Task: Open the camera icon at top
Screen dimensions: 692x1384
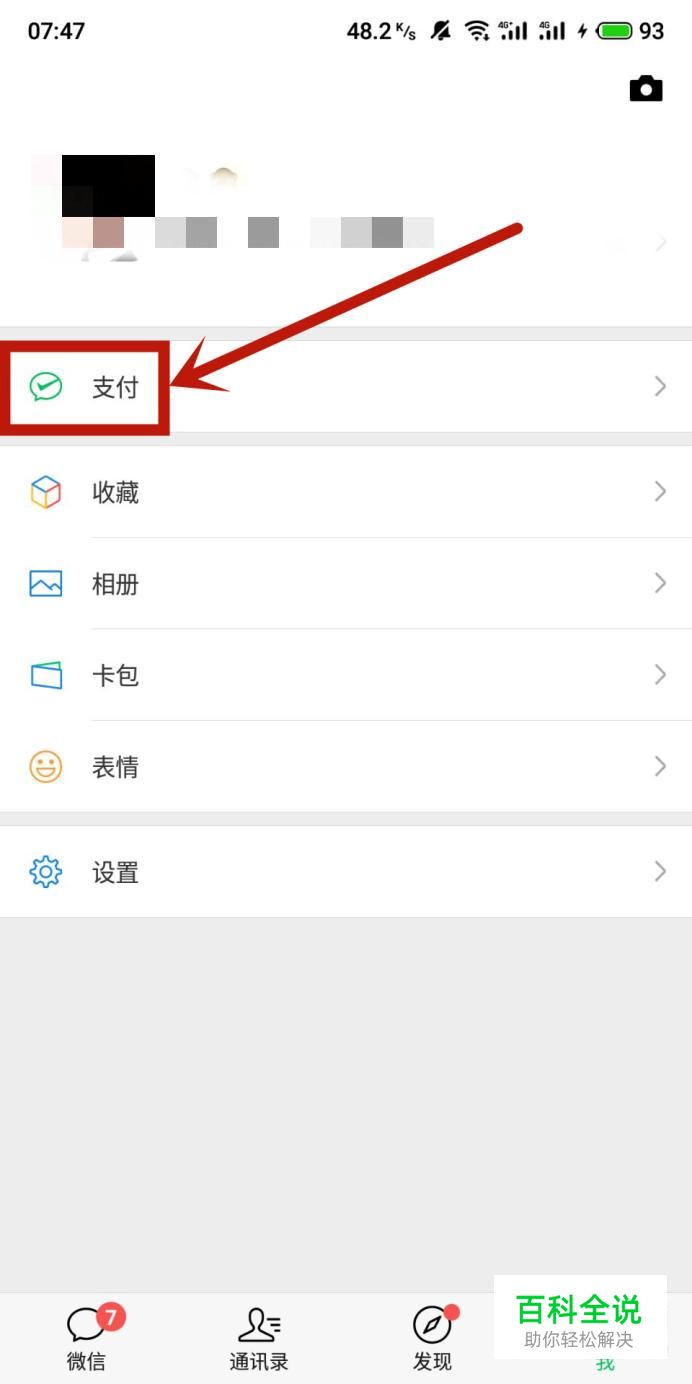Action: point(645,89)
